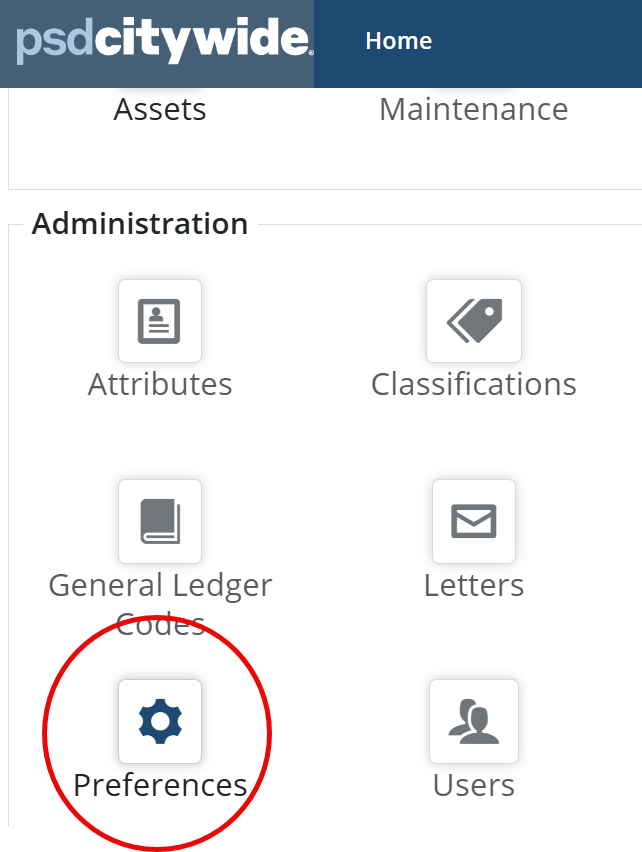Open the Assets module

(x=160, y=109)
